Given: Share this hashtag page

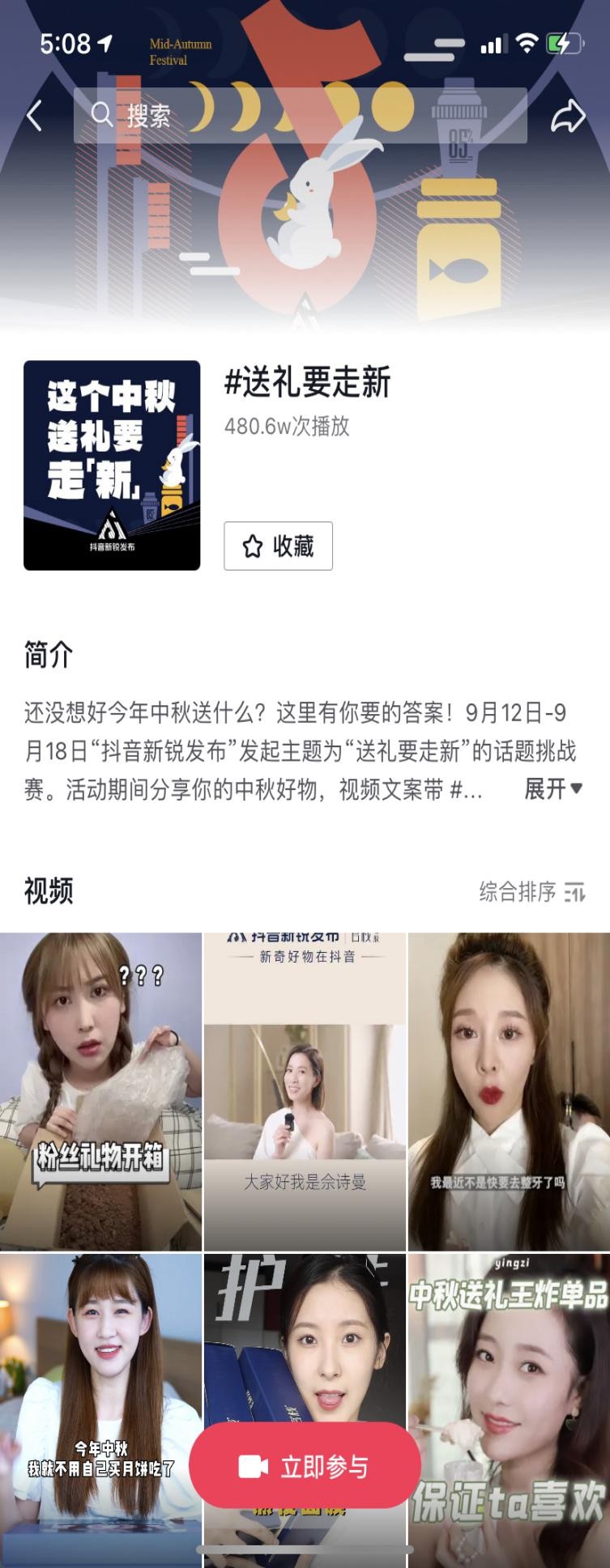Looking at the screenshot, I should [x=567, y=116].
